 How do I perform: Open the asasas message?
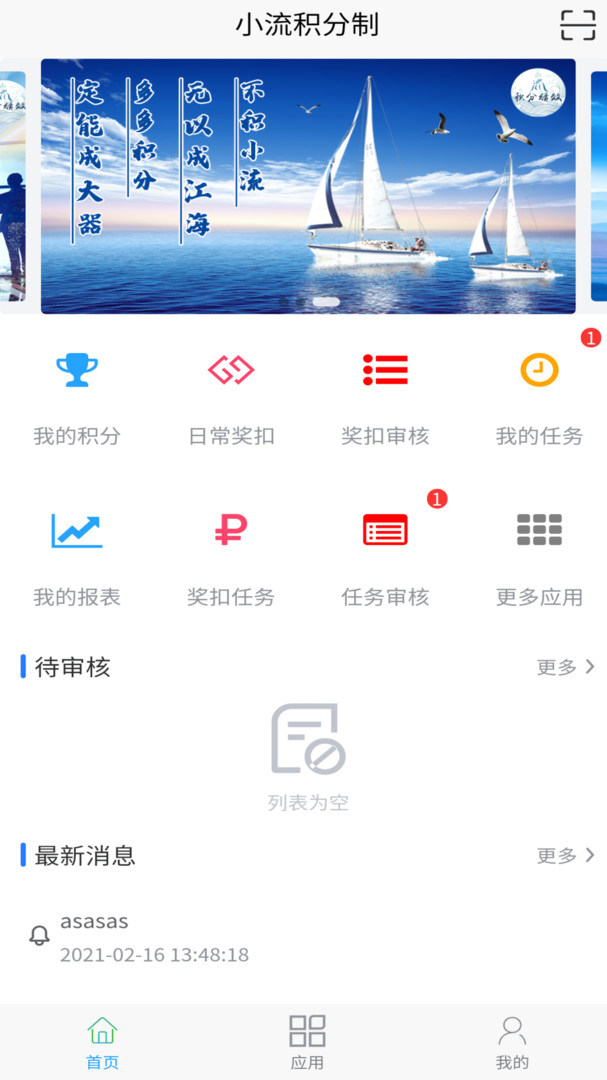click(x=154, y=937)
